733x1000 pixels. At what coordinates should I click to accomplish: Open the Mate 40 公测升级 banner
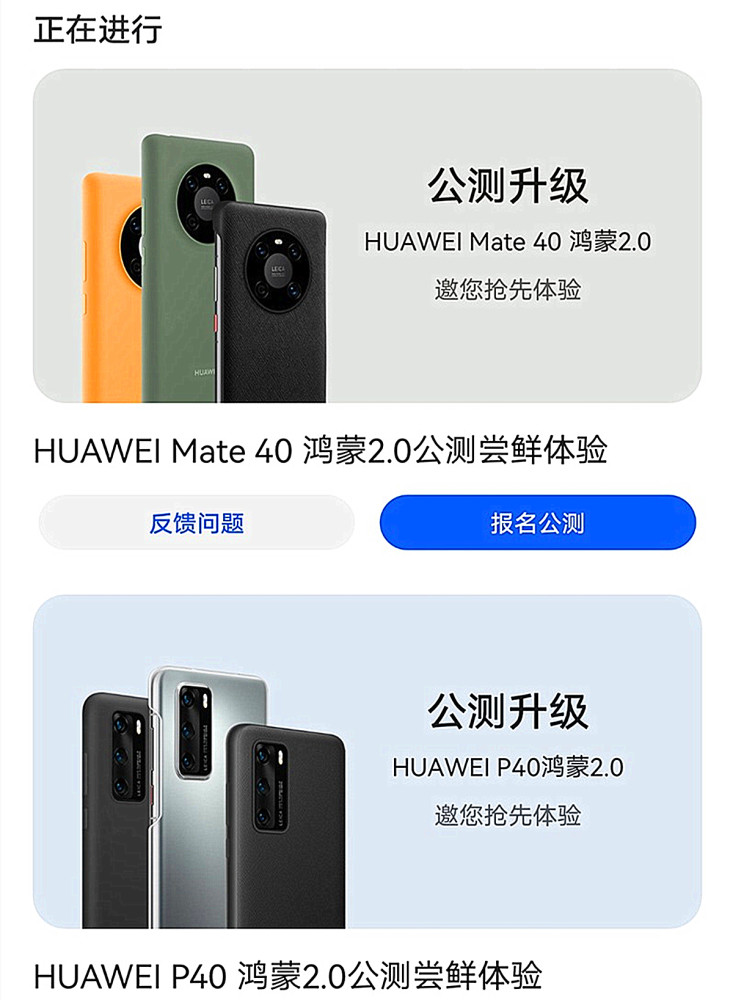pos(366,240)
